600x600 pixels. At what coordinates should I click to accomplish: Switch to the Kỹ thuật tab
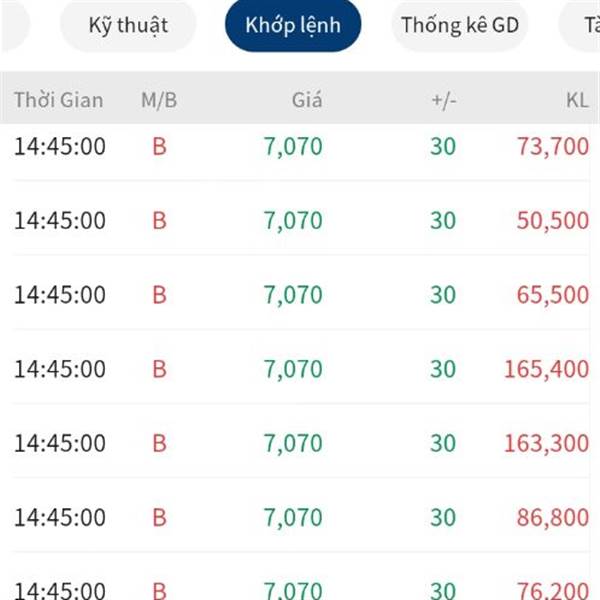[128, 25]
